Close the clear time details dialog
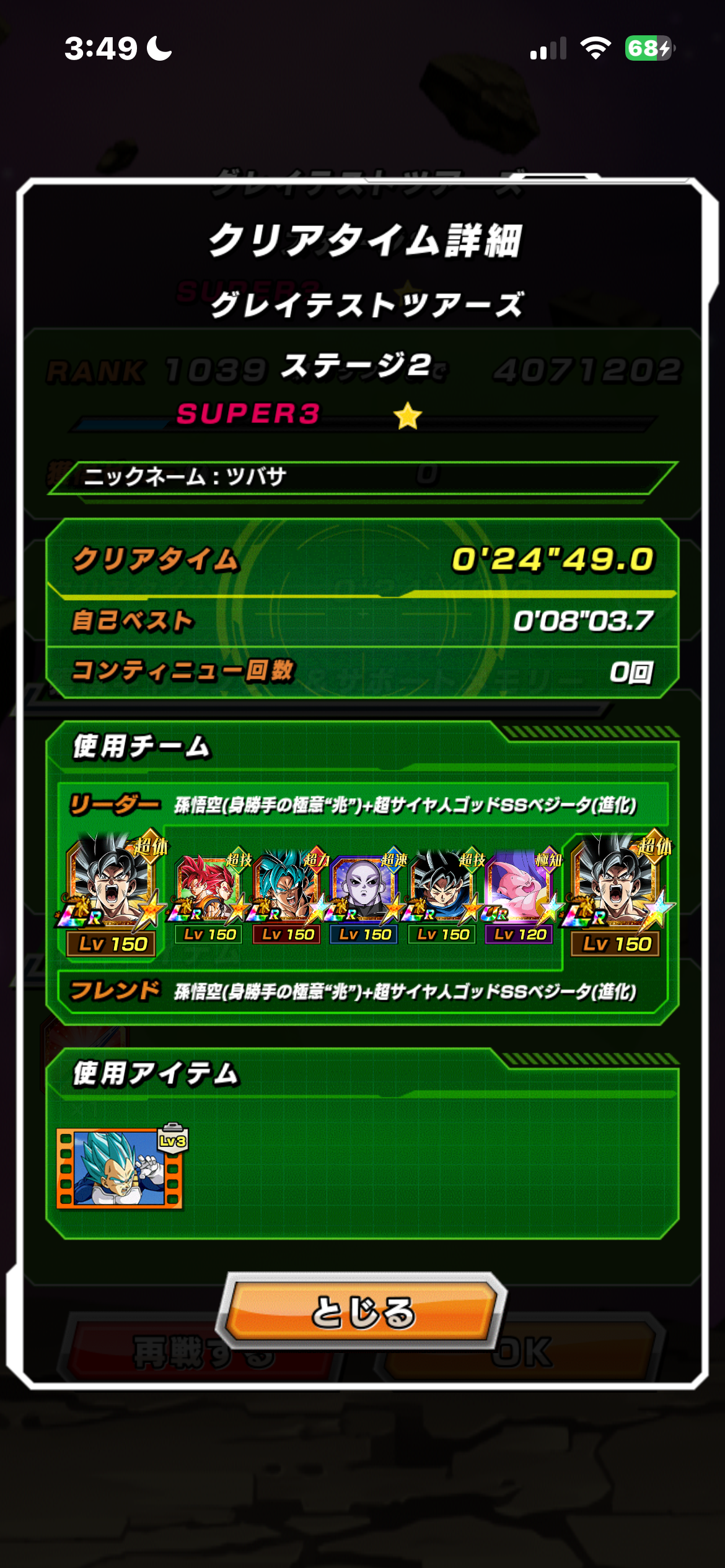Image resolution: width=725 pixels, height=1568 pixels. pos(362,1312)
